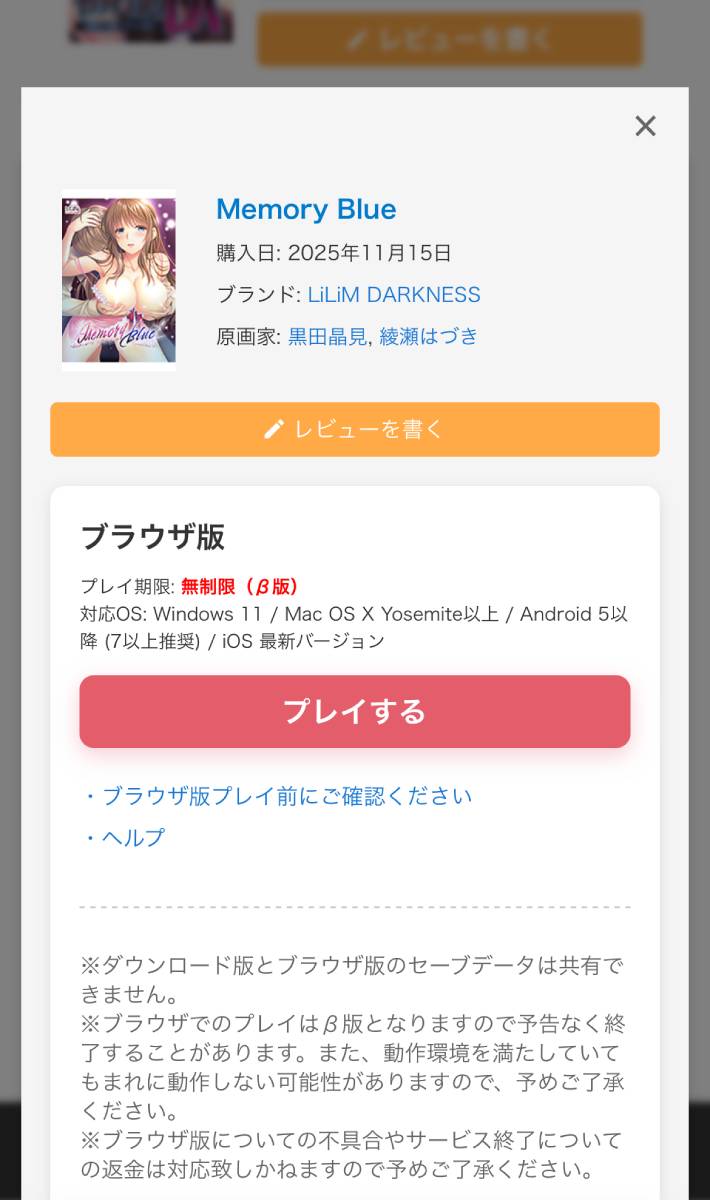Tap the Memory Blue cover image
Screen dimensions: 710x1200
pyautogui.click(x=119, y=280)
